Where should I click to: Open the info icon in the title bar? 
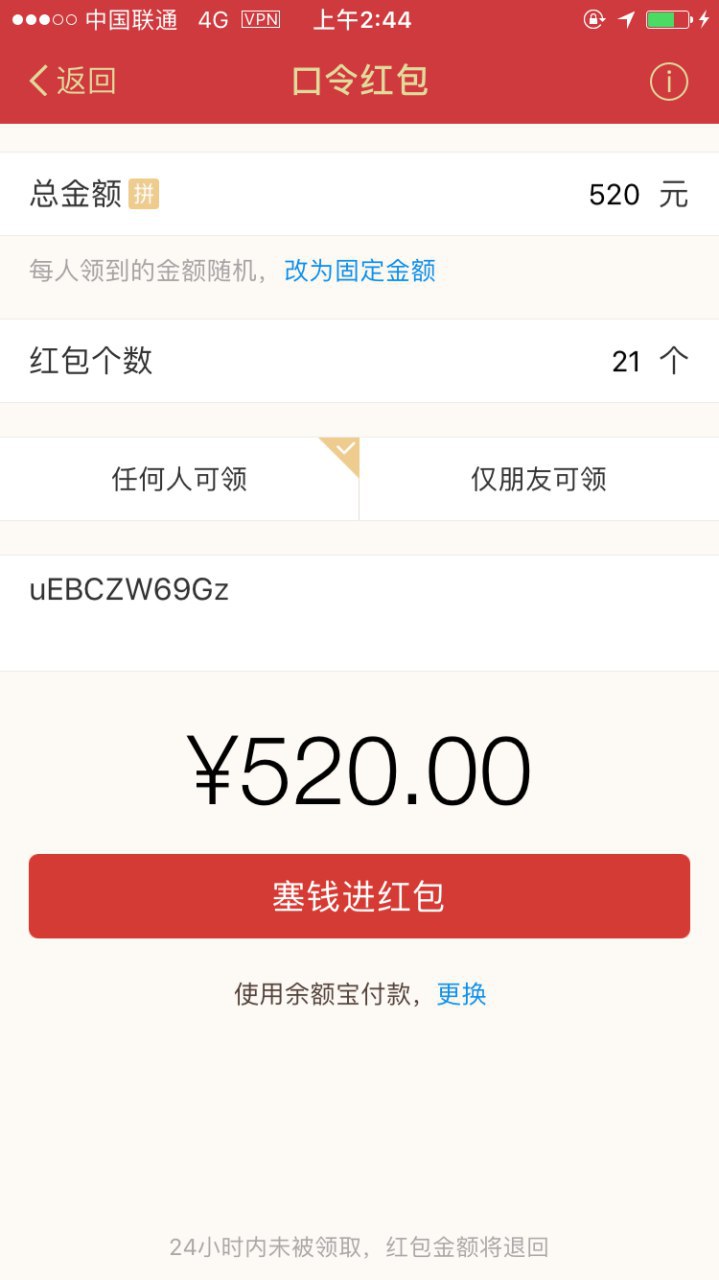point(669,81)
